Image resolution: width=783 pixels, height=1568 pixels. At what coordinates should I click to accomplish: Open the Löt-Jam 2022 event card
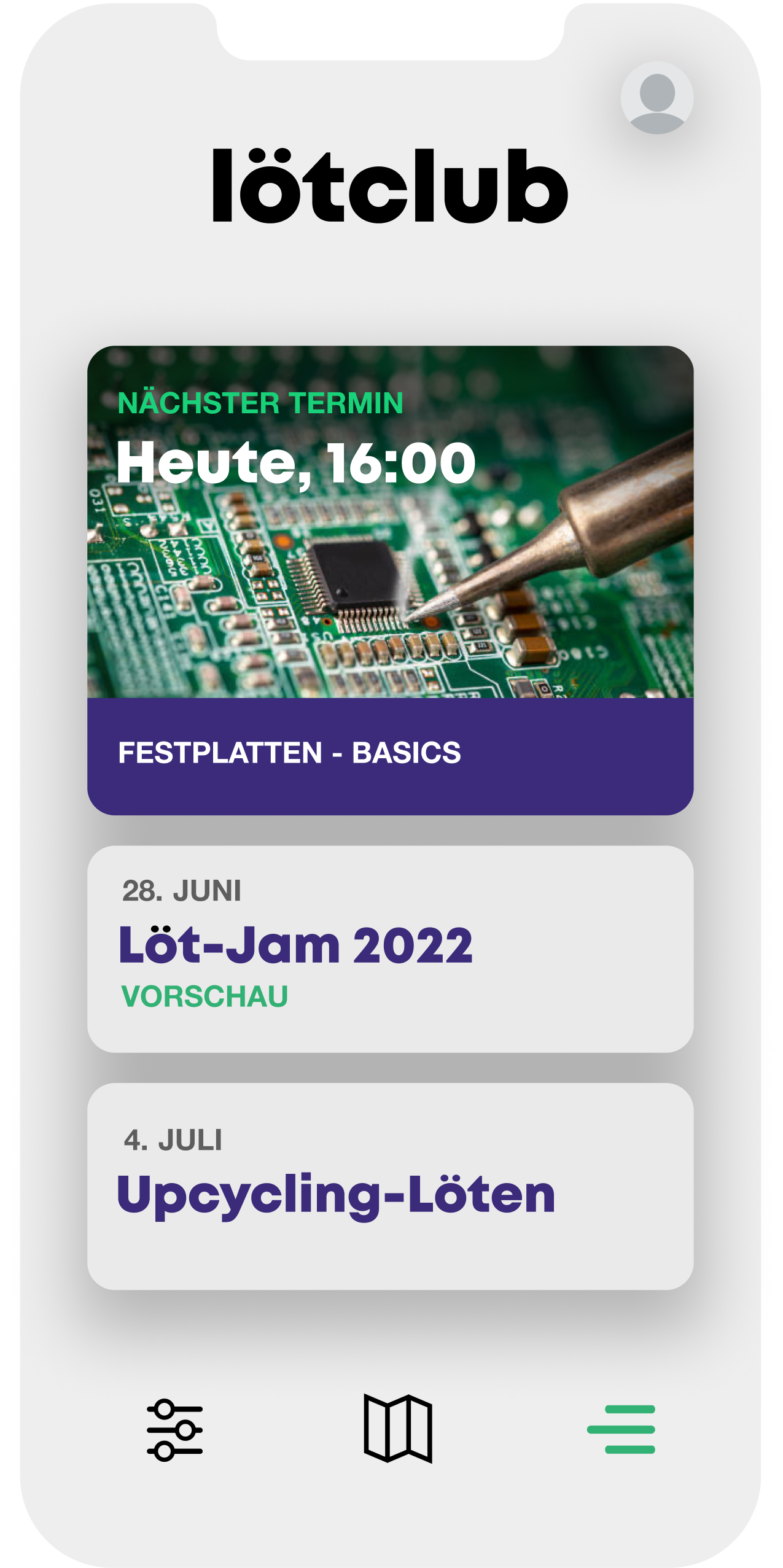(390, 949)
